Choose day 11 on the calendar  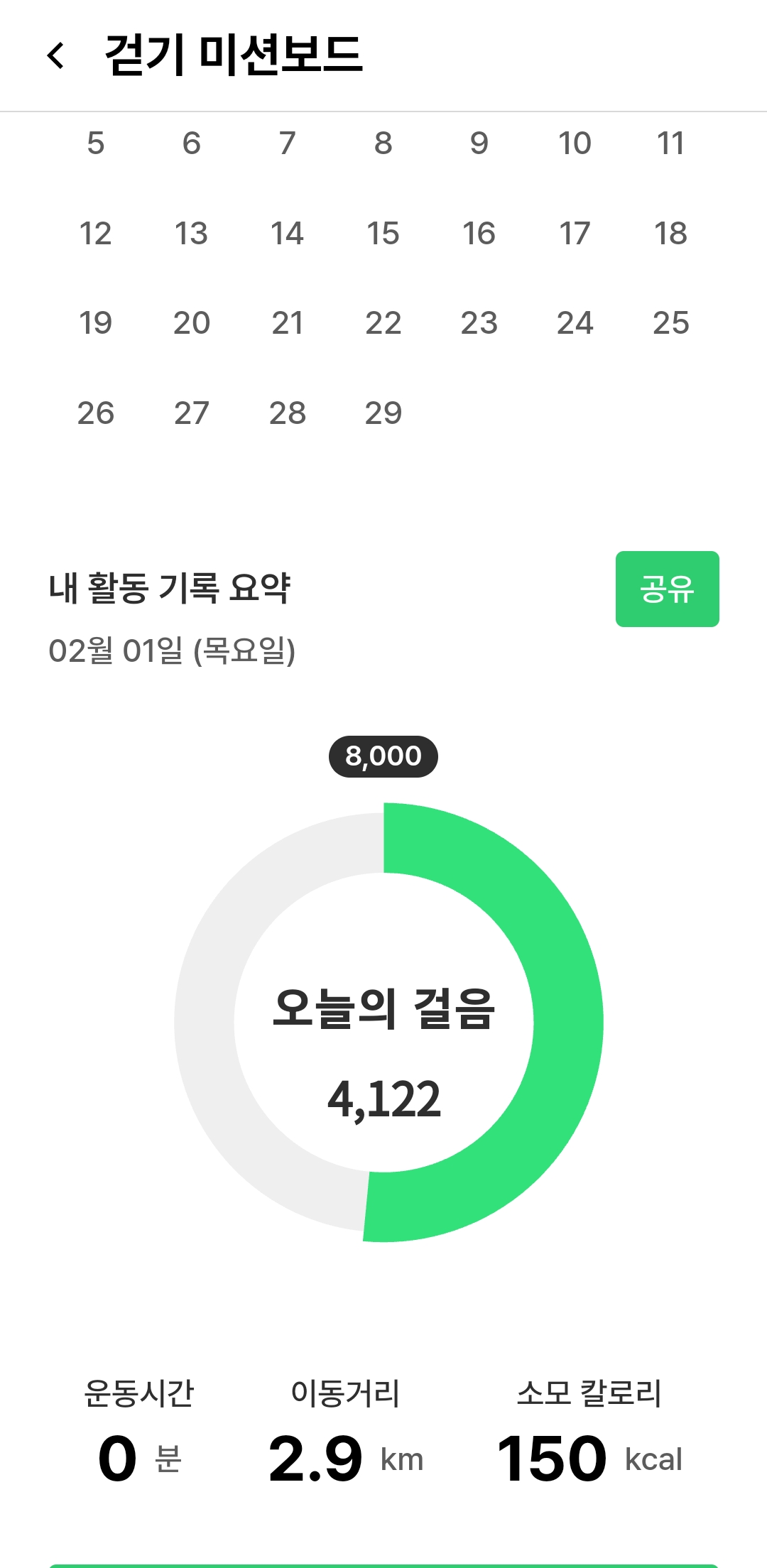coord(670,143)
